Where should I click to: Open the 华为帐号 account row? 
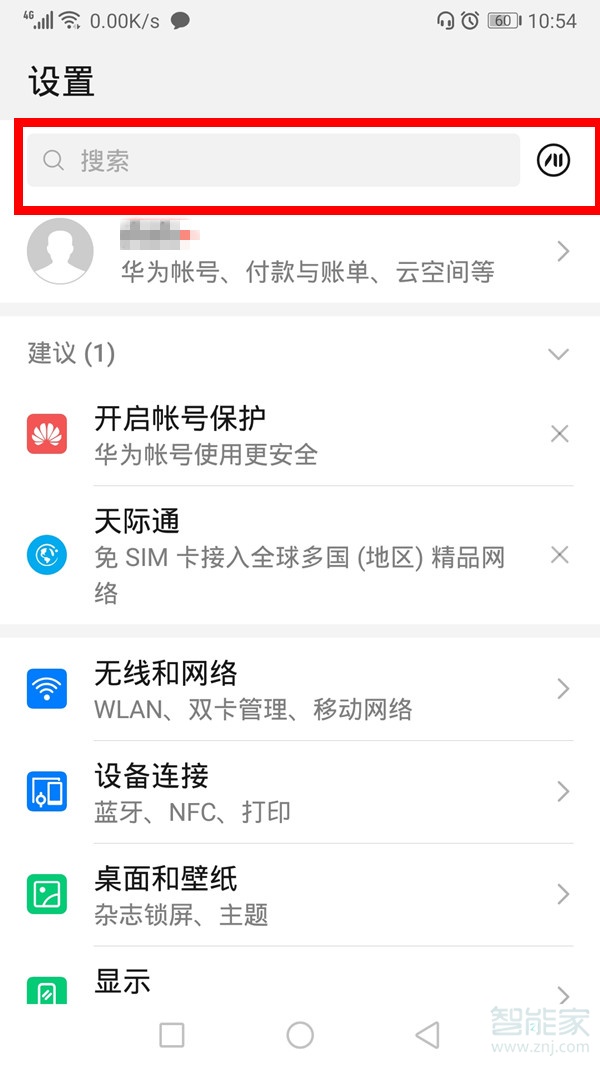point(300,252)
